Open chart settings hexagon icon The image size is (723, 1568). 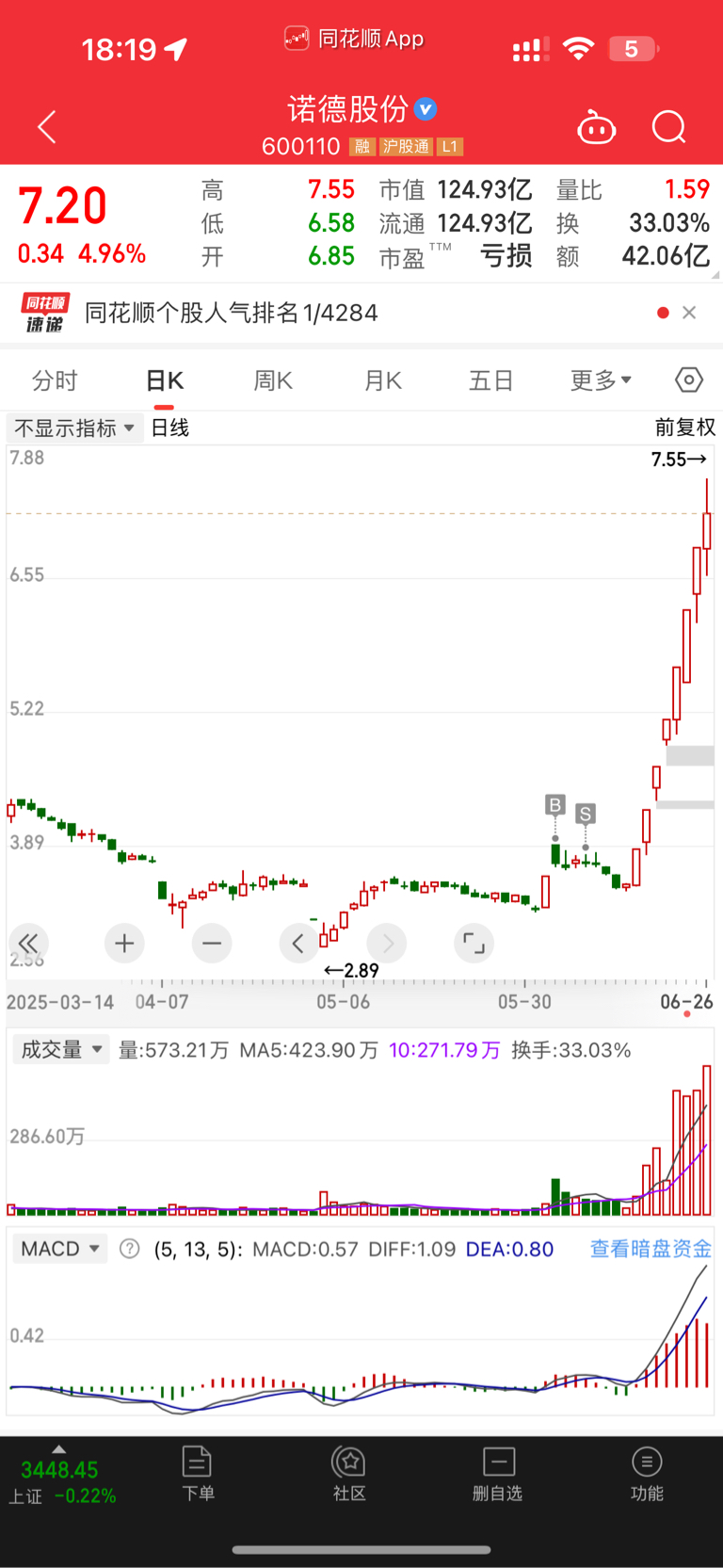(x=689, y=380)
